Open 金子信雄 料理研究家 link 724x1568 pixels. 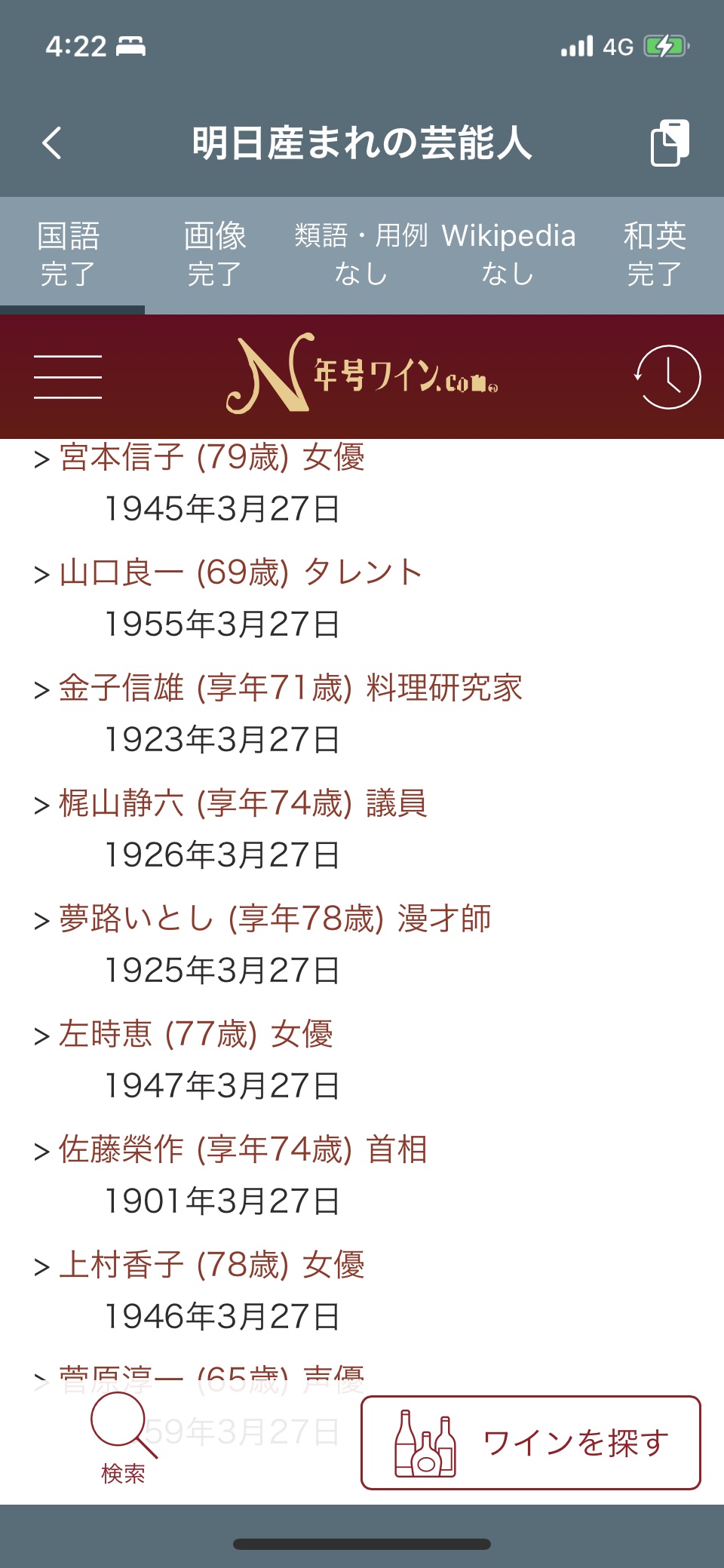click(291, 689)
